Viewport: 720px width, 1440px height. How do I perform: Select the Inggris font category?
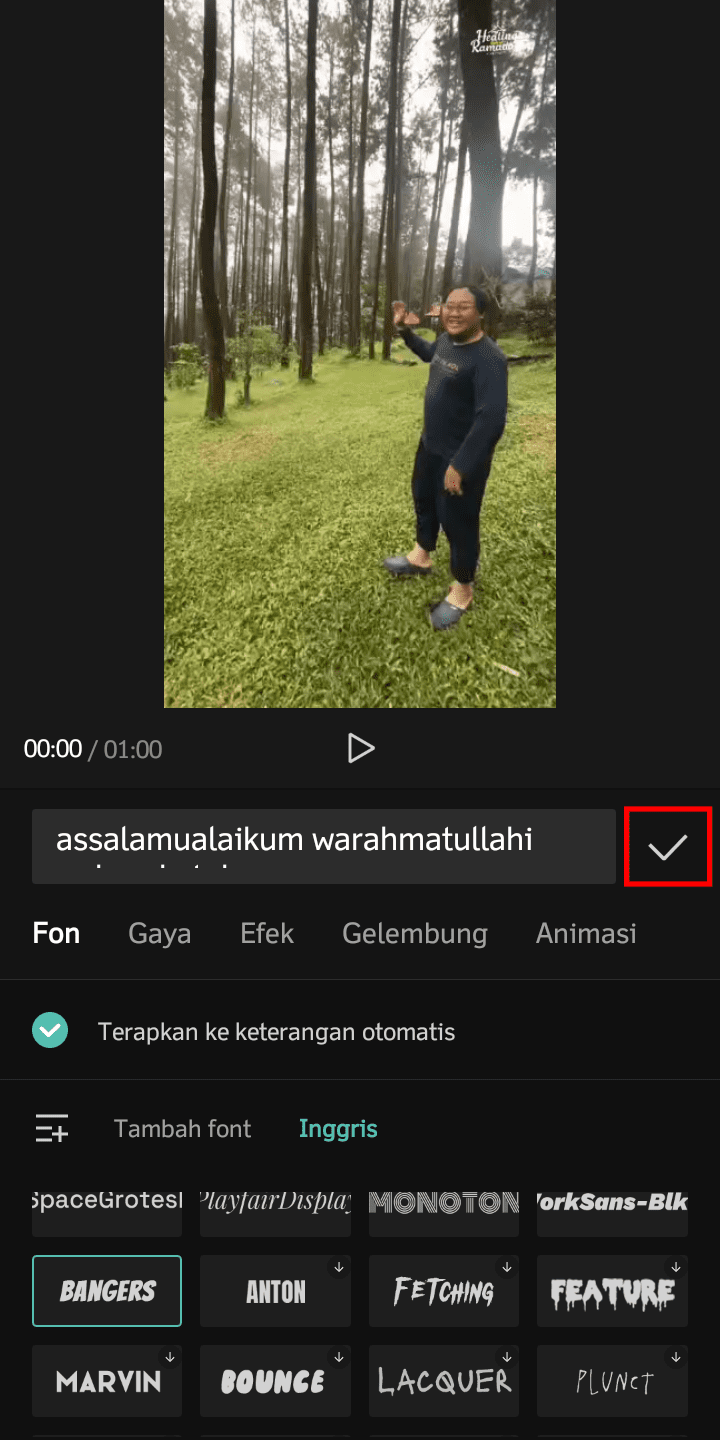338,1129
